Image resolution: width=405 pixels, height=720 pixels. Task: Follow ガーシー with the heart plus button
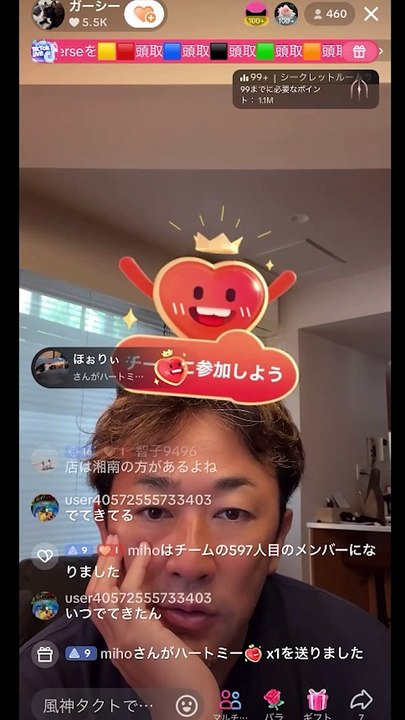pyautogui.click(x=144, y=14)
